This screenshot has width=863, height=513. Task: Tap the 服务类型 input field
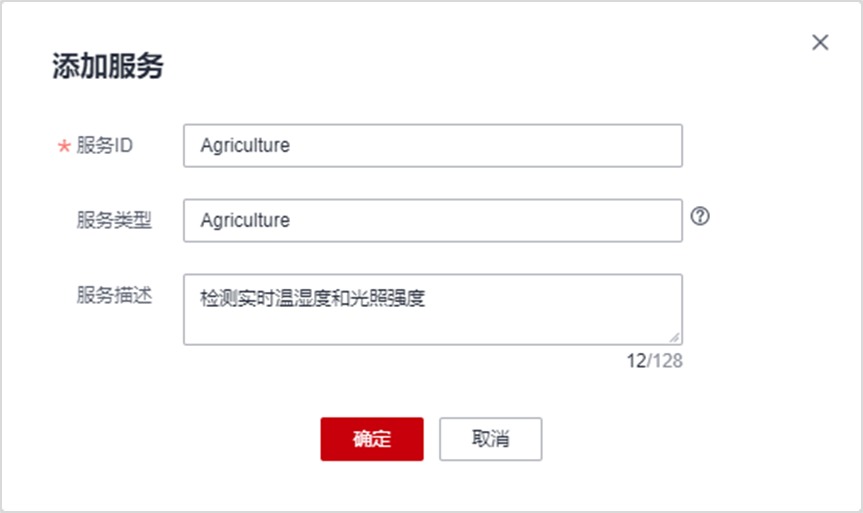click(x=432, y=220)
